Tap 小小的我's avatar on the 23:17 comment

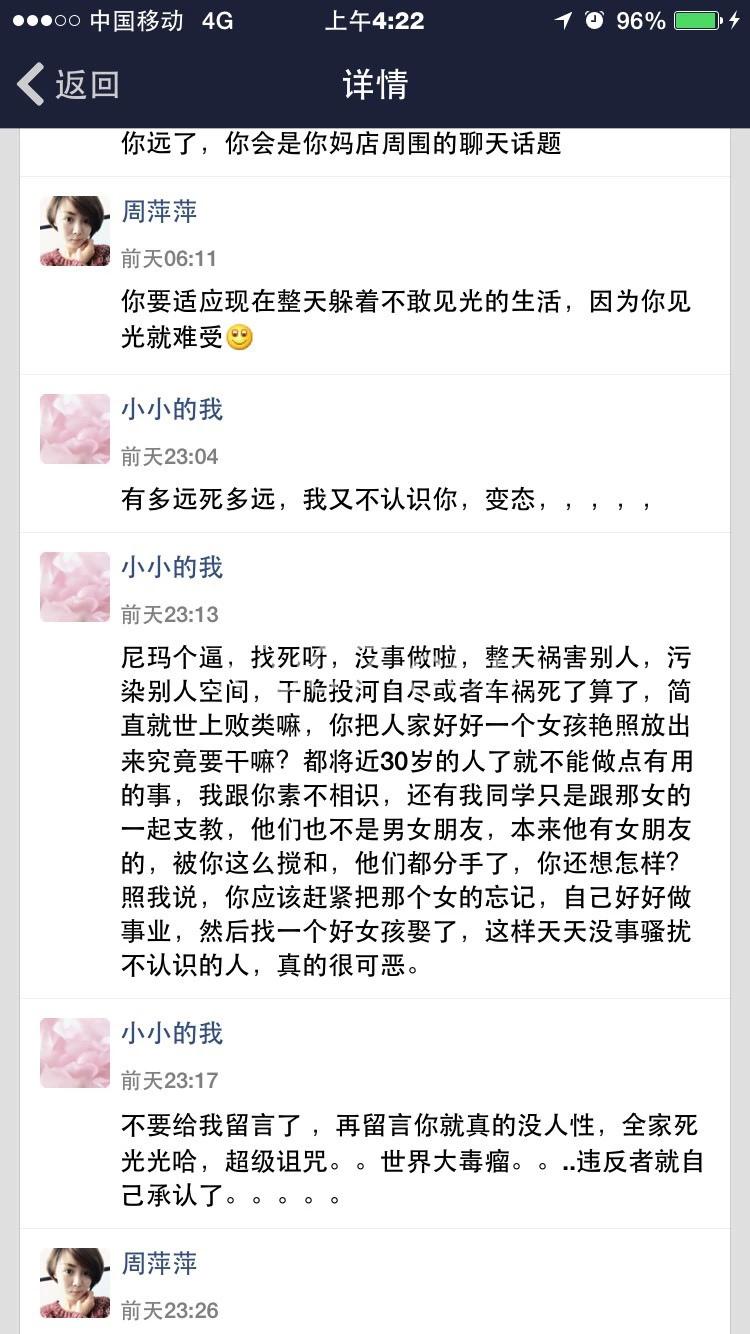(x=75, y=1053)
